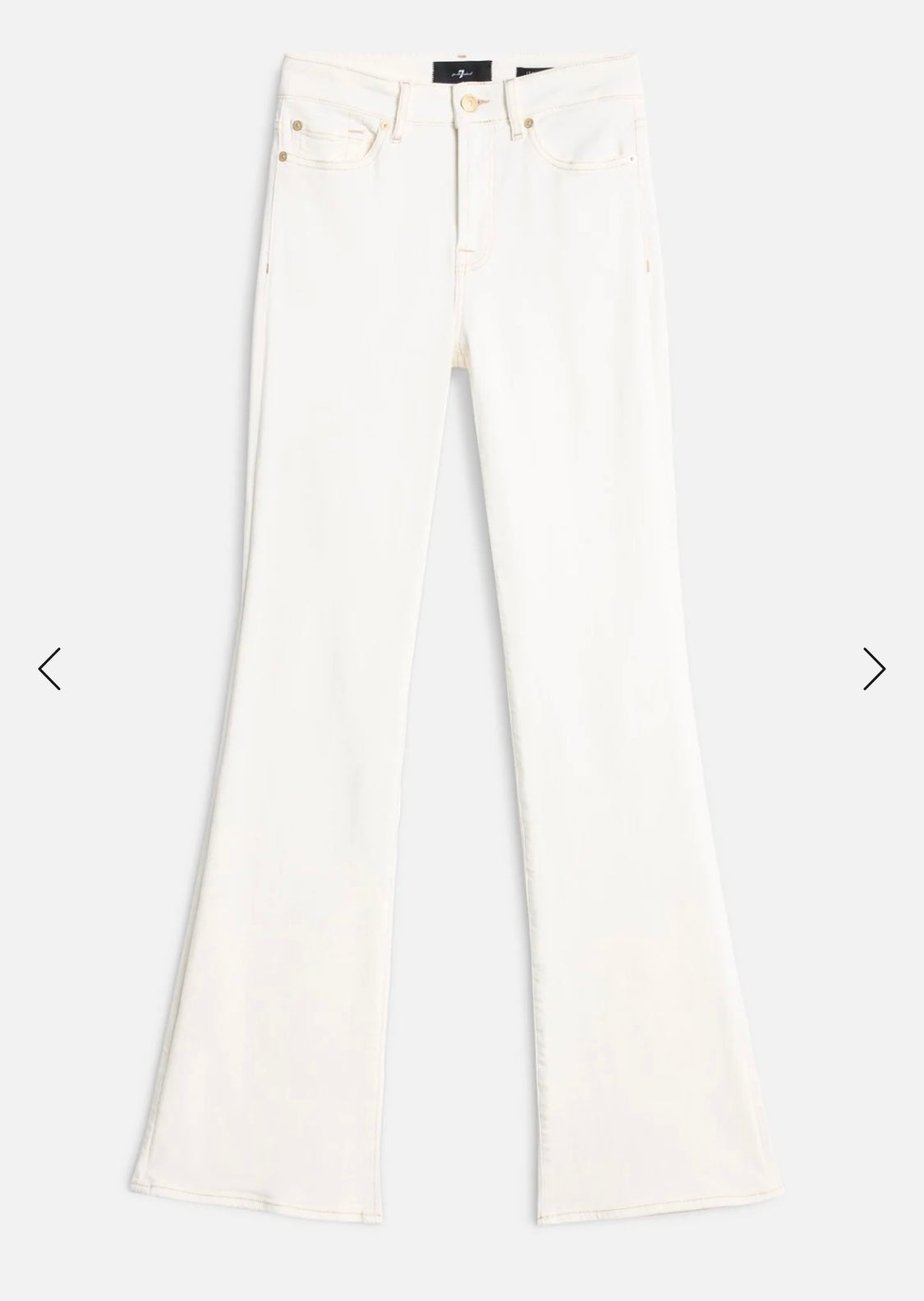This screenshot has width=924, height=1301.
Task: Go to the previous product image
Action: [49, 669]
